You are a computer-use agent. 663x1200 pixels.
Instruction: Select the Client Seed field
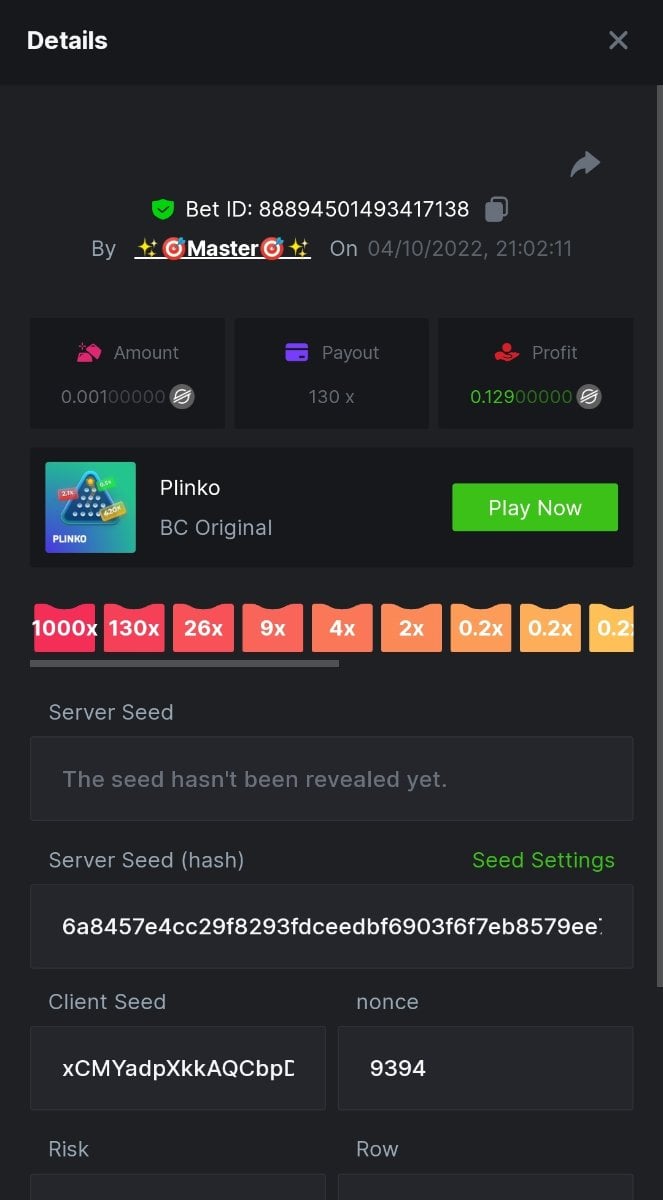click(178, 1068)
